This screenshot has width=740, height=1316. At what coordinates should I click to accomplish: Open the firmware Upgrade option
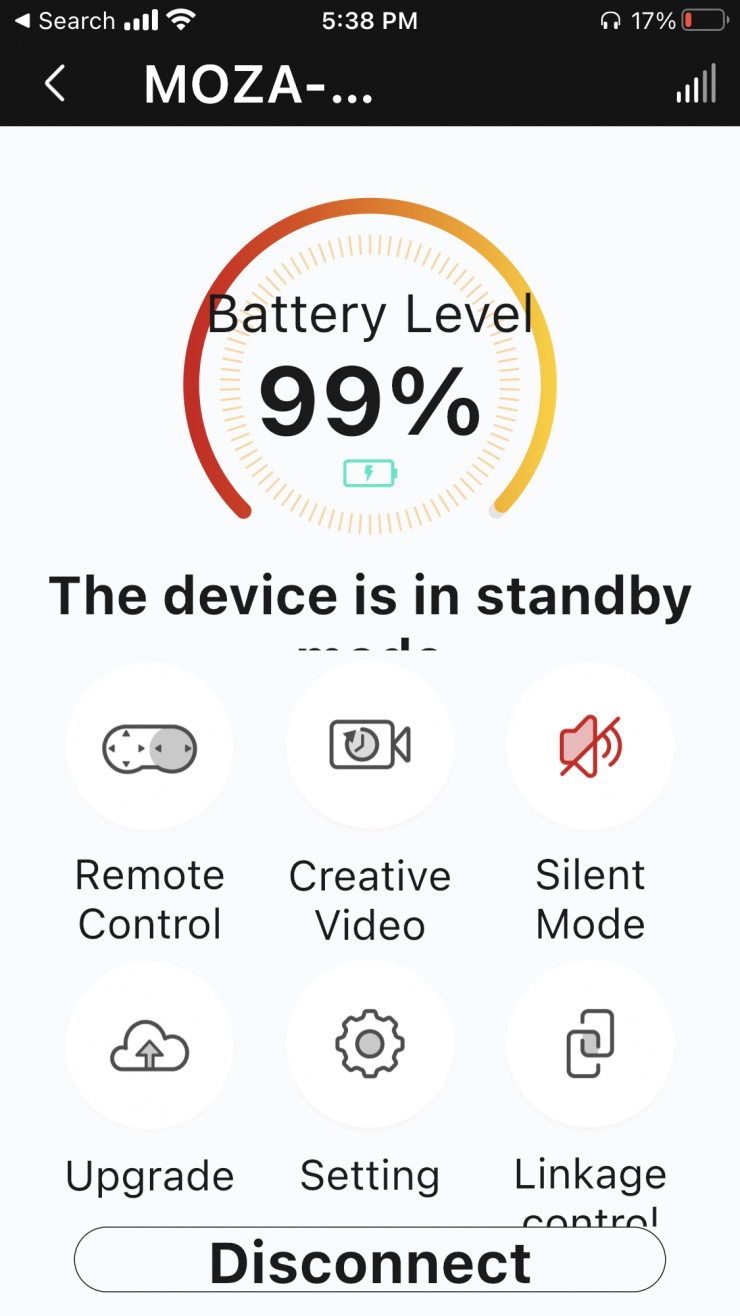coord(150,1047)
